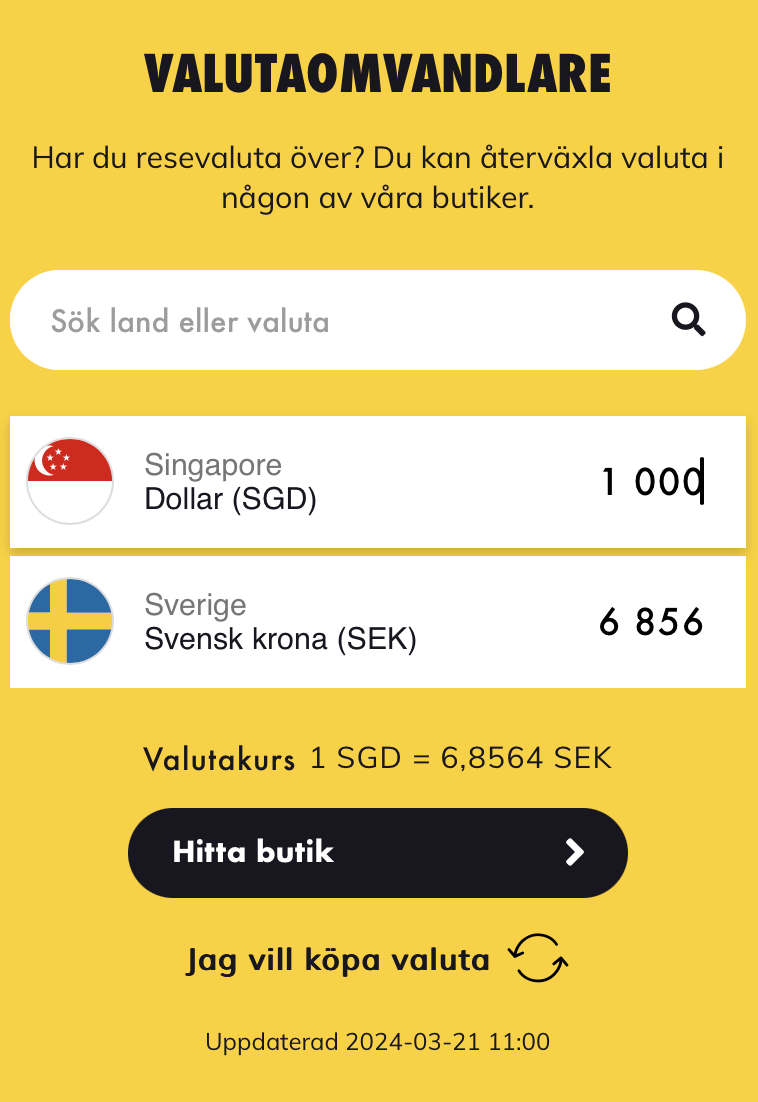This screenshot has height=1102, width=758.
Task: Click the Valutakurs exchange rate label
Action: [222, 758]
